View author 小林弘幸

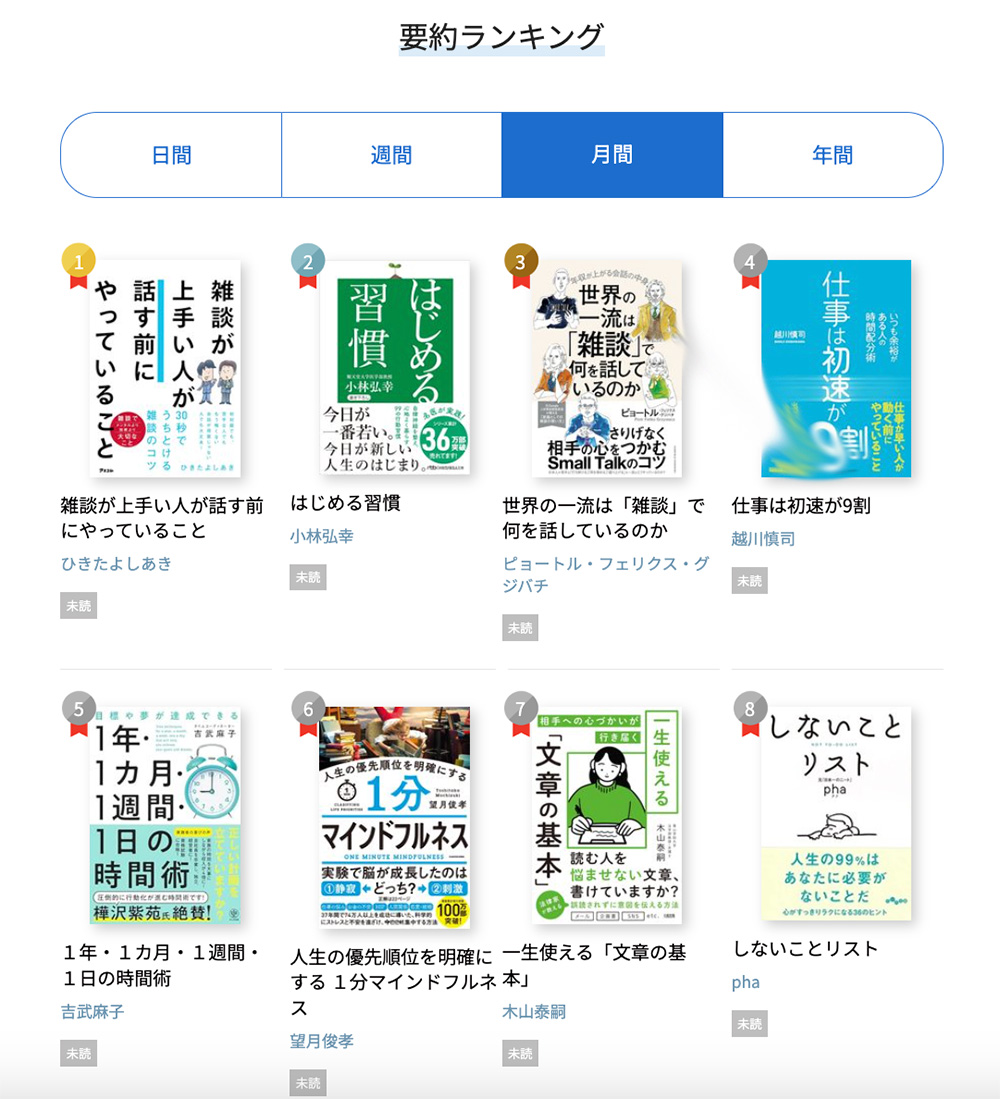(322, 536)
